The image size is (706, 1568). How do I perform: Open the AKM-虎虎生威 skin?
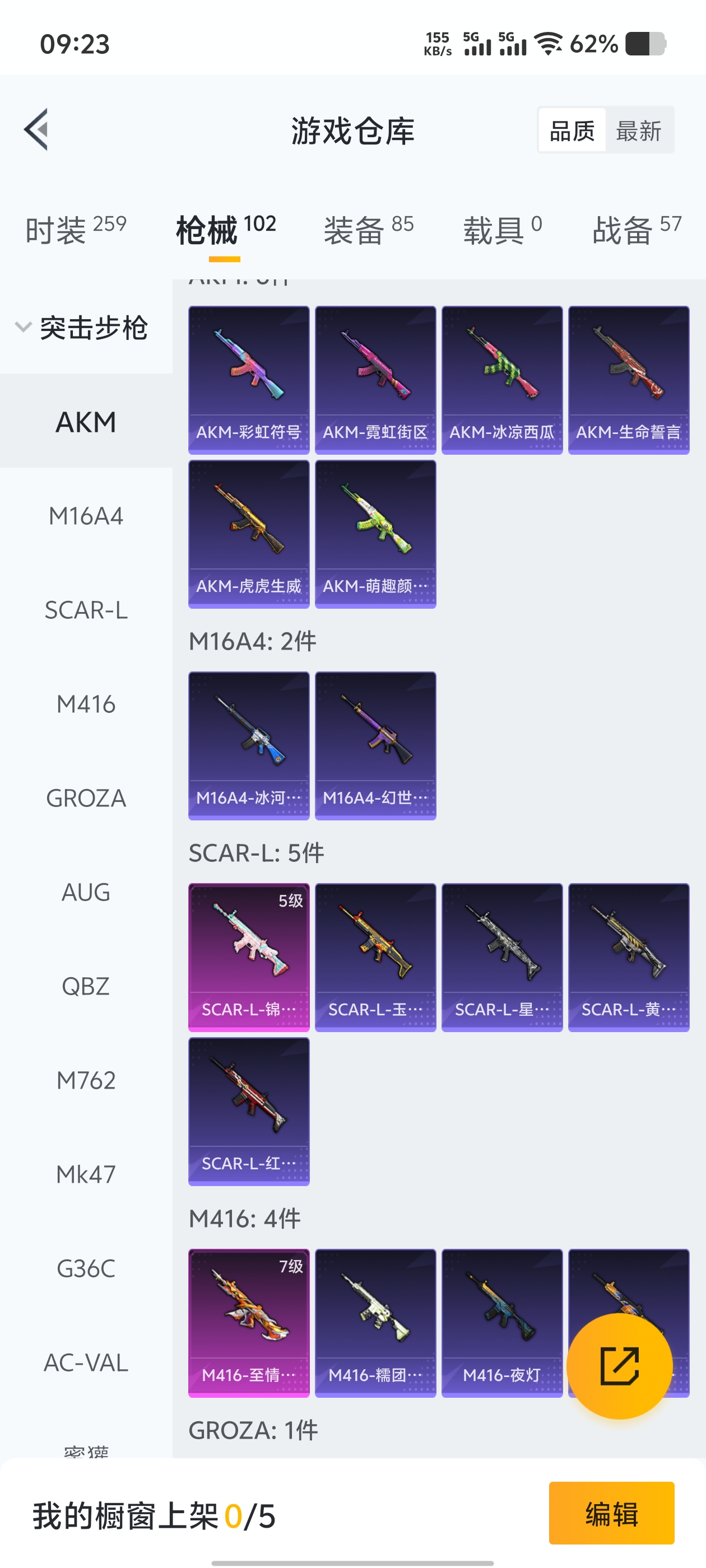[x=249, y=534]
